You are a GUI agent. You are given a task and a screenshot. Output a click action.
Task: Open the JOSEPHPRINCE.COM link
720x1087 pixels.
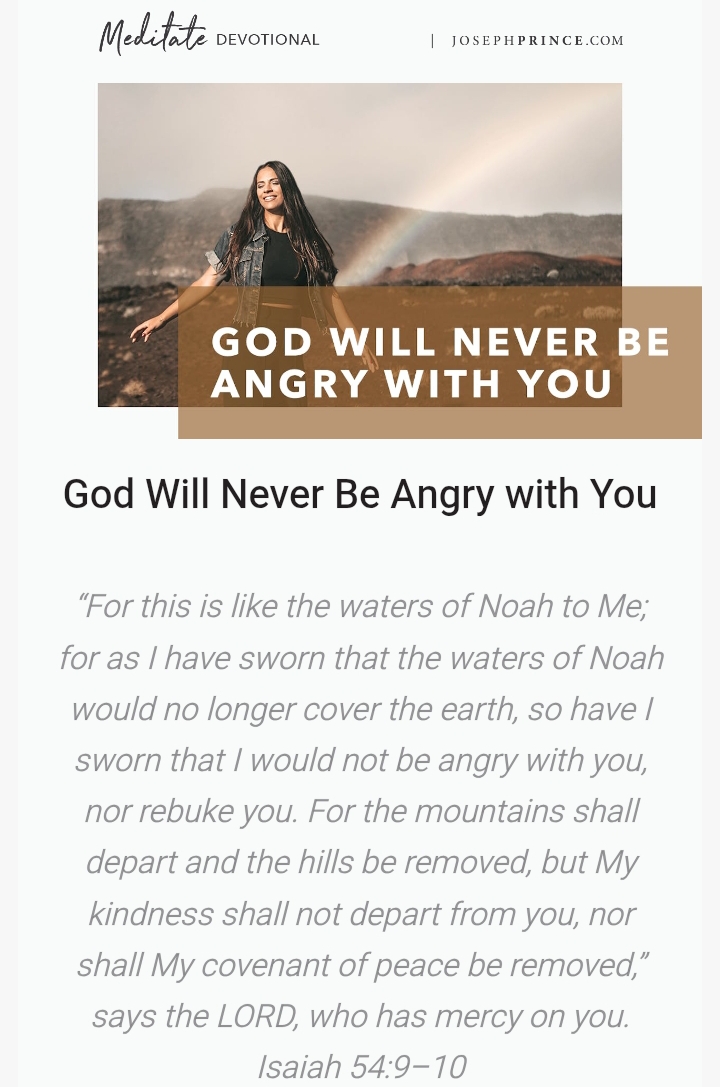tap(537, 41)
